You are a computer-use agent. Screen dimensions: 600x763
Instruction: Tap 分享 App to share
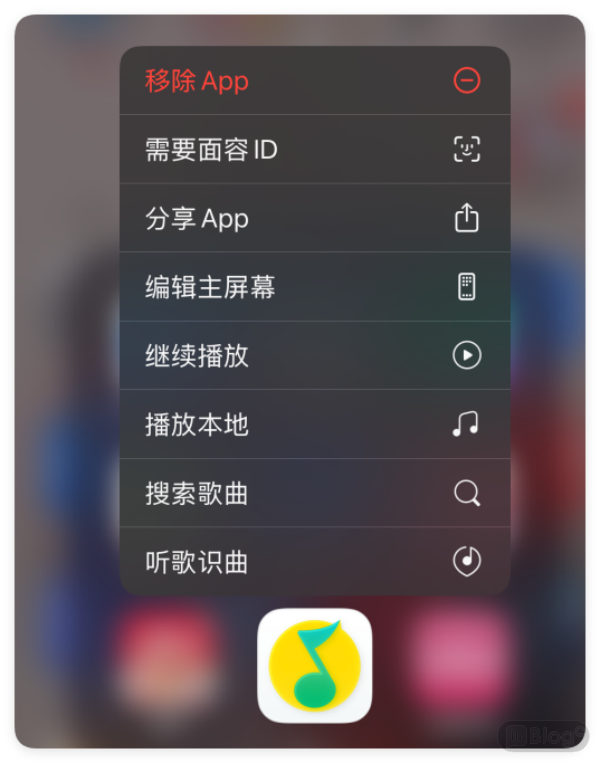[314, 219]
